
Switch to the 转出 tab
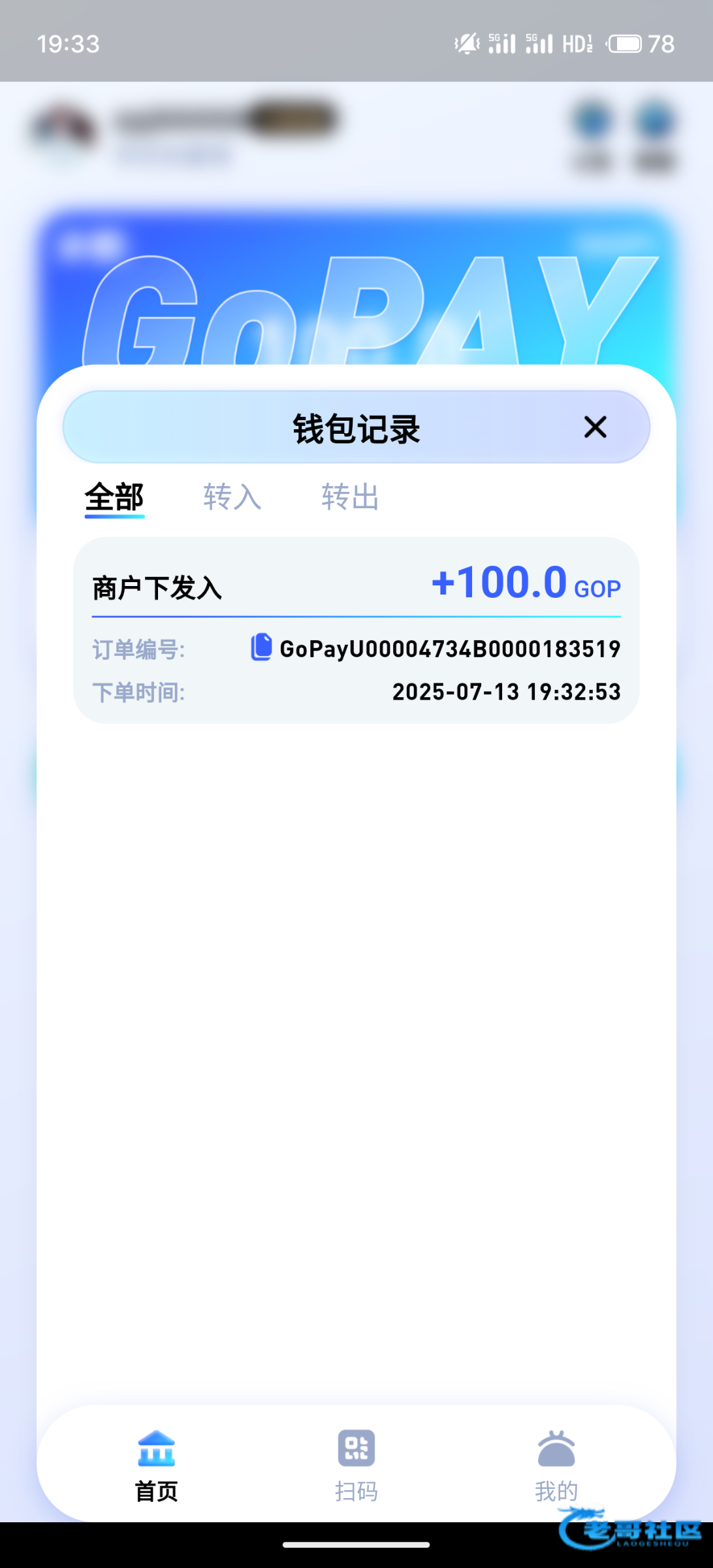click(x=350, y=497)
